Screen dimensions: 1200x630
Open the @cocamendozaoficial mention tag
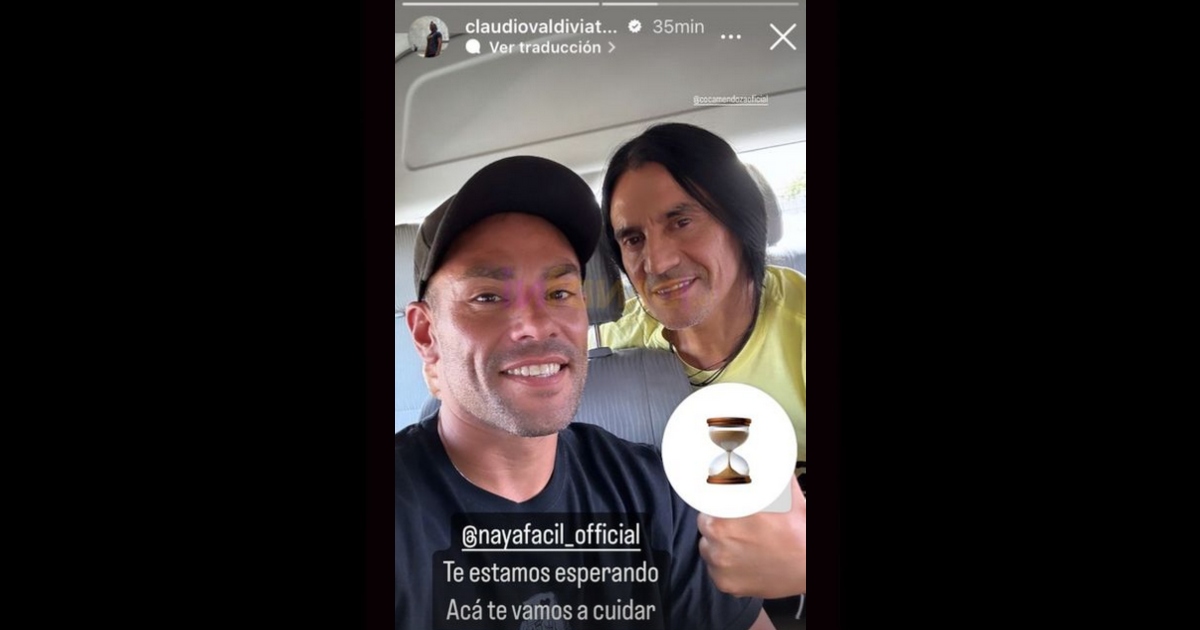[730, 100]
